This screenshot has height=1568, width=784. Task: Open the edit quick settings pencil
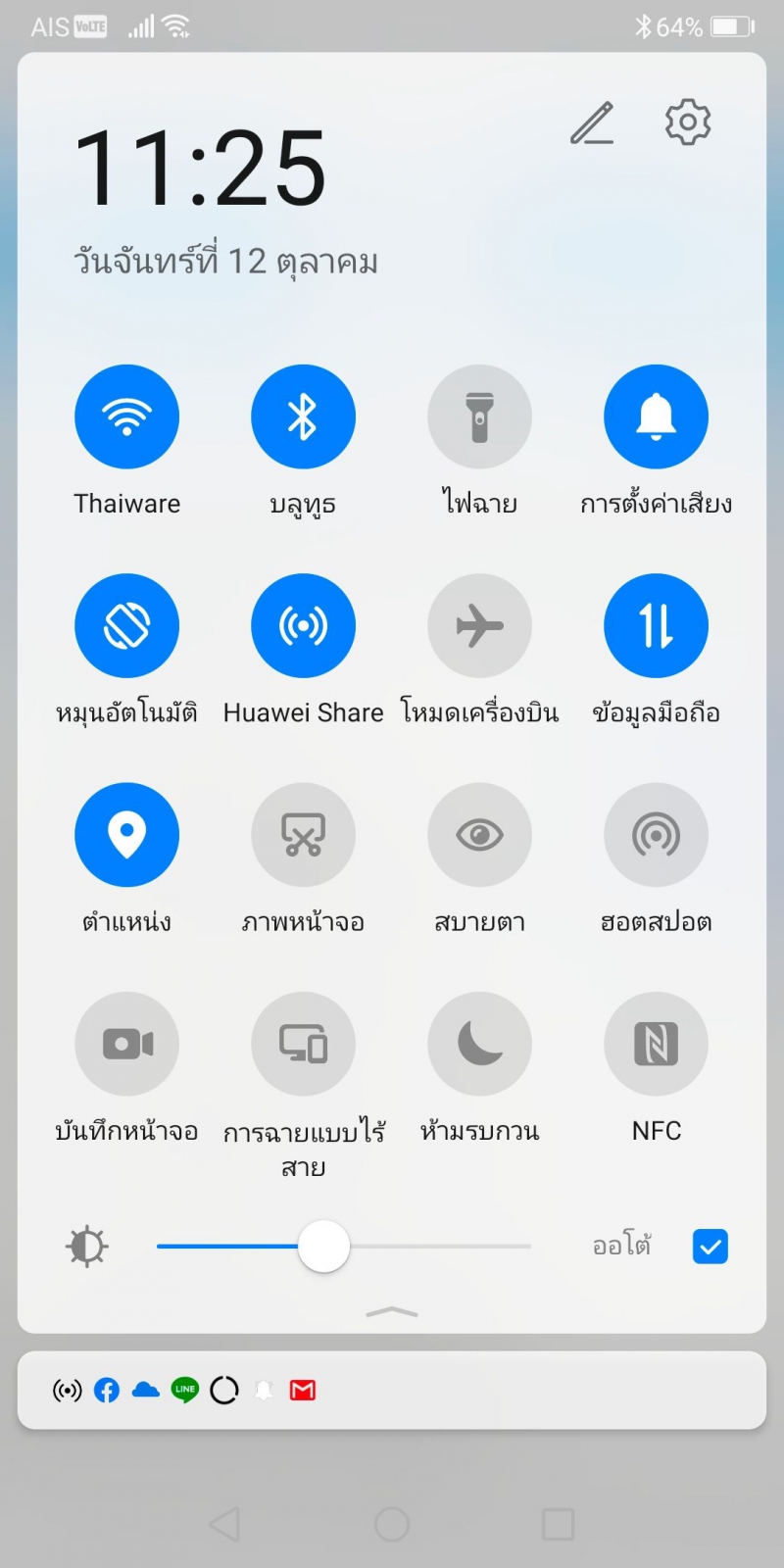(593, 123)
